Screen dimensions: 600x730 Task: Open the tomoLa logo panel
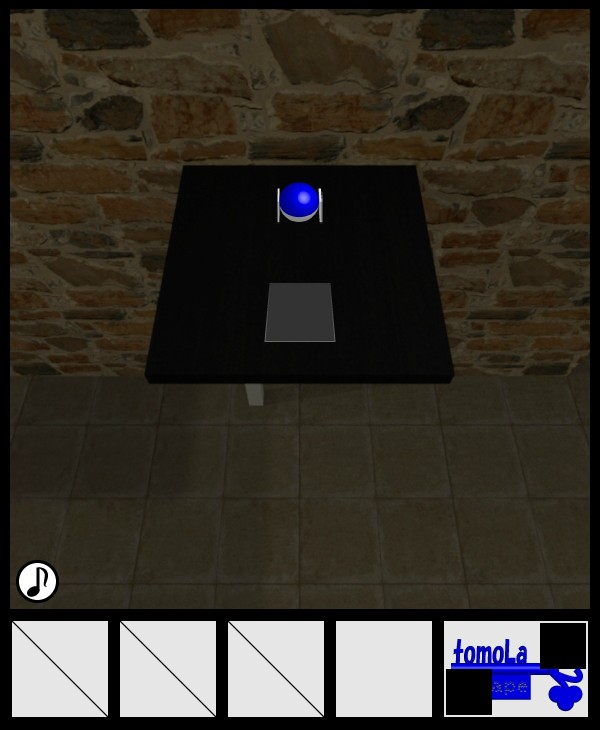click(516, 668)
